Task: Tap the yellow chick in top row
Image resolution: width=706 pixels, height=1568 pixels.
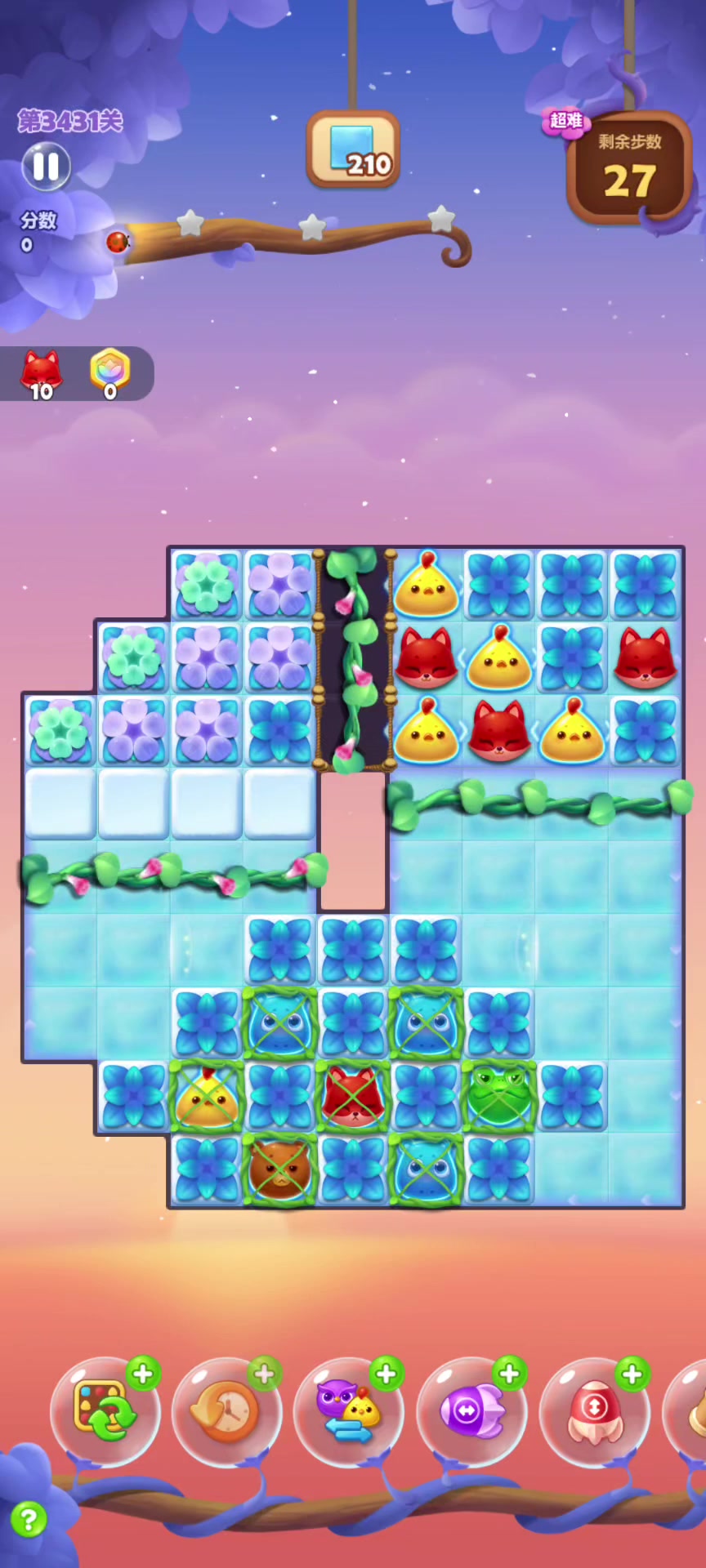Action: [x=426, y=585]
